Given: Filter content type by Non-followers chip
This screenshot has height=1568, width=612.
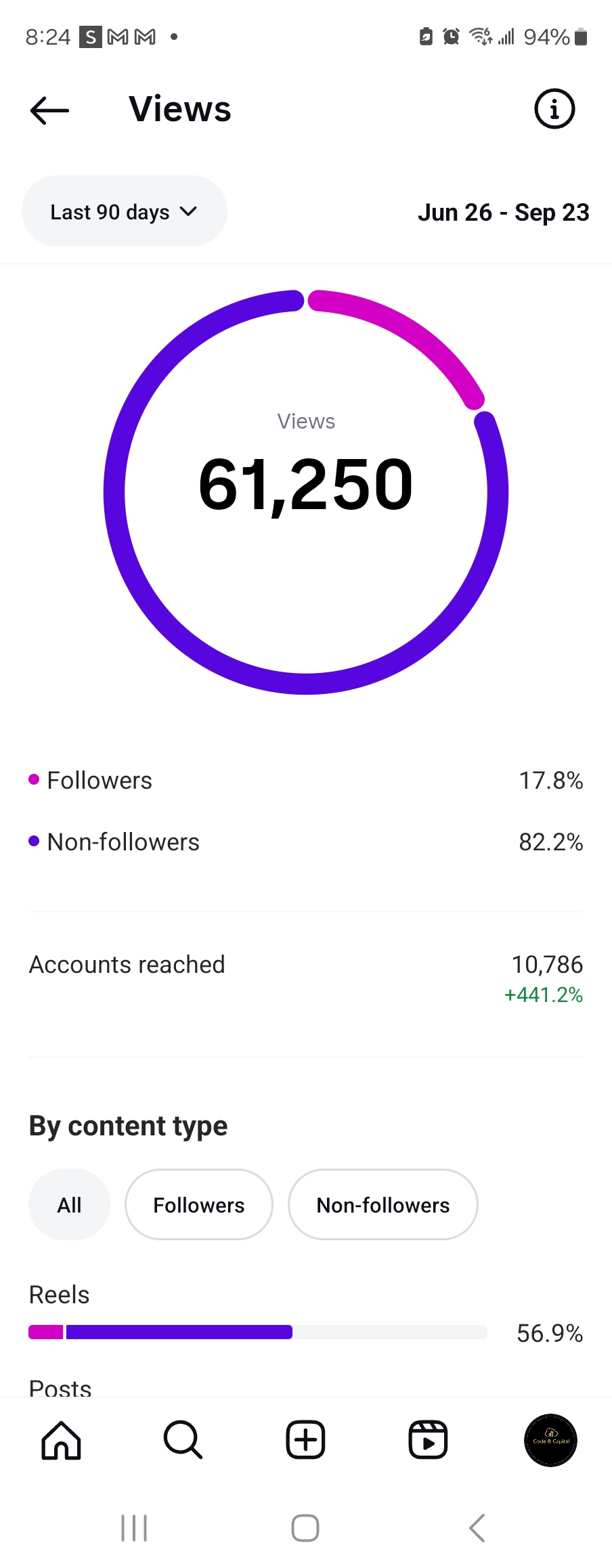Looking at the screenshot, I should [383, 1205].
